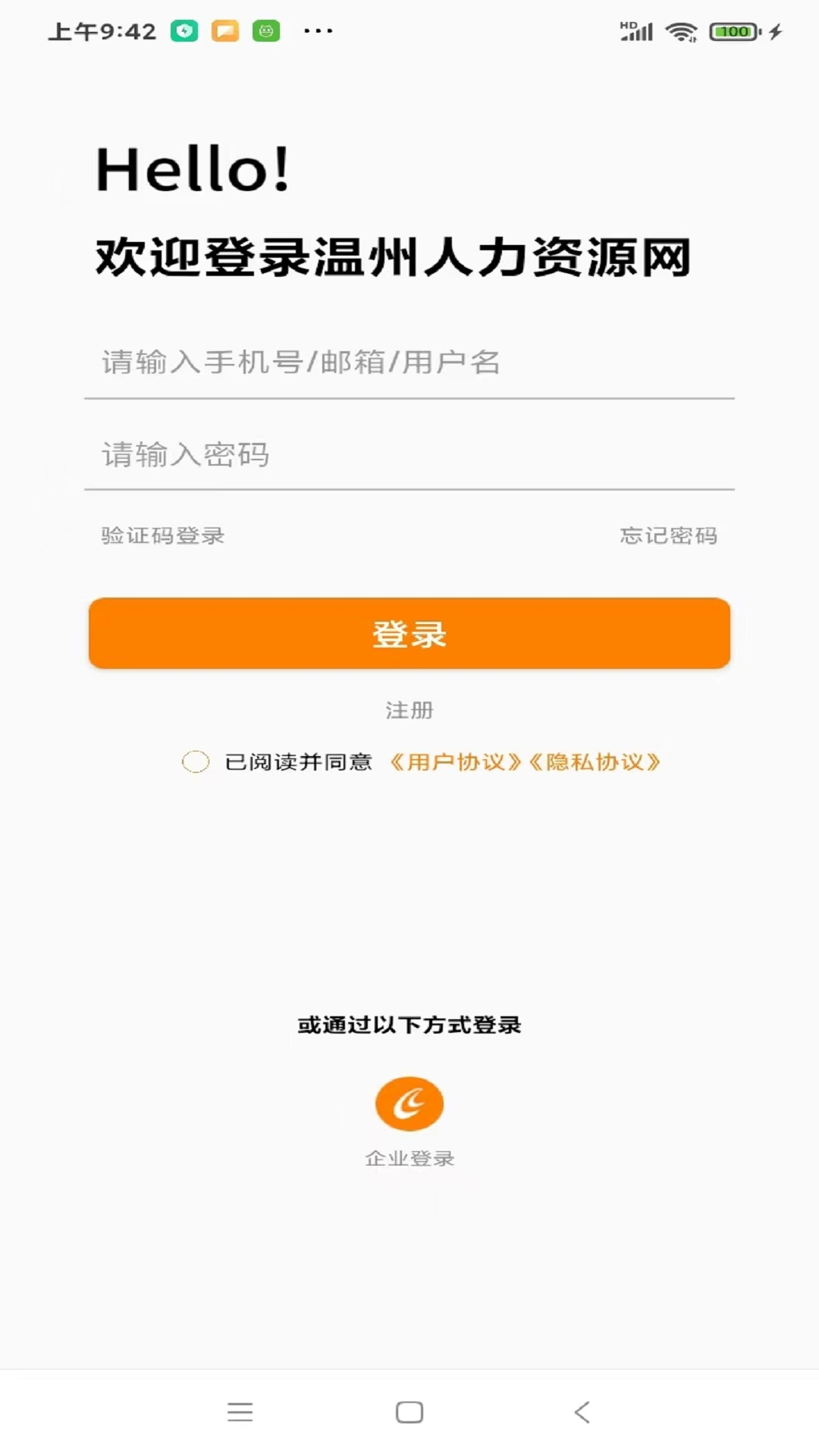Click the 请输入密码 password field
The height and width of the screenshot is (1456, 819).
[x=409, y=455]
